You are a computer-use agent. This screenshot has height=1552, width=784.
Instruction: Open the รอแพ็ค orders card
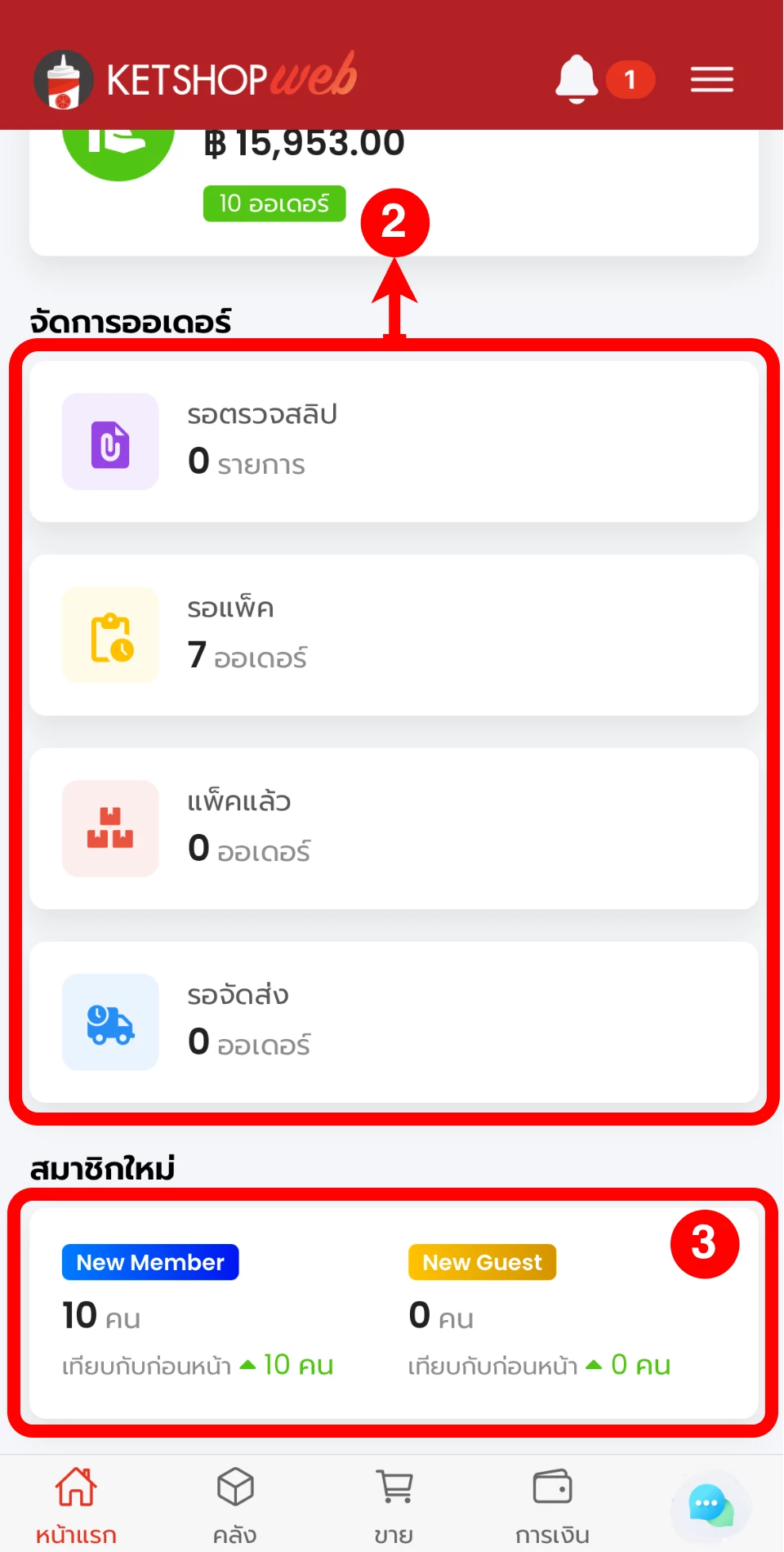coord(394,635)
